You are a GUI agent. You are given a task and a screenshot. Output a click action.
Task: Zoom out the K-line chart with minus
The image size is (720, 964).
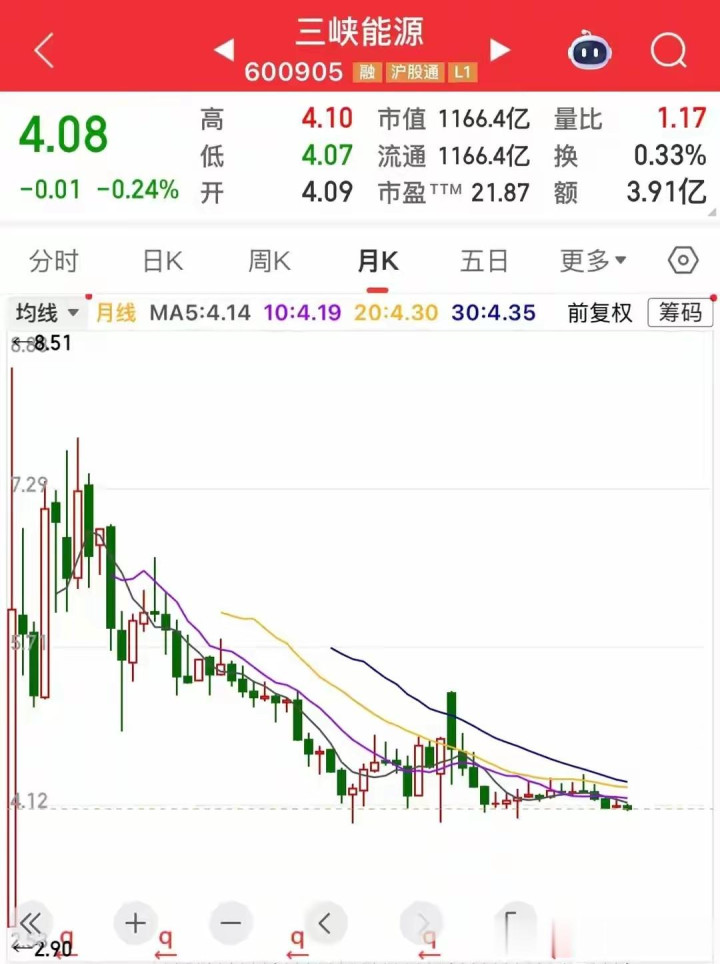pyautogui.click(x=231, y=923)
